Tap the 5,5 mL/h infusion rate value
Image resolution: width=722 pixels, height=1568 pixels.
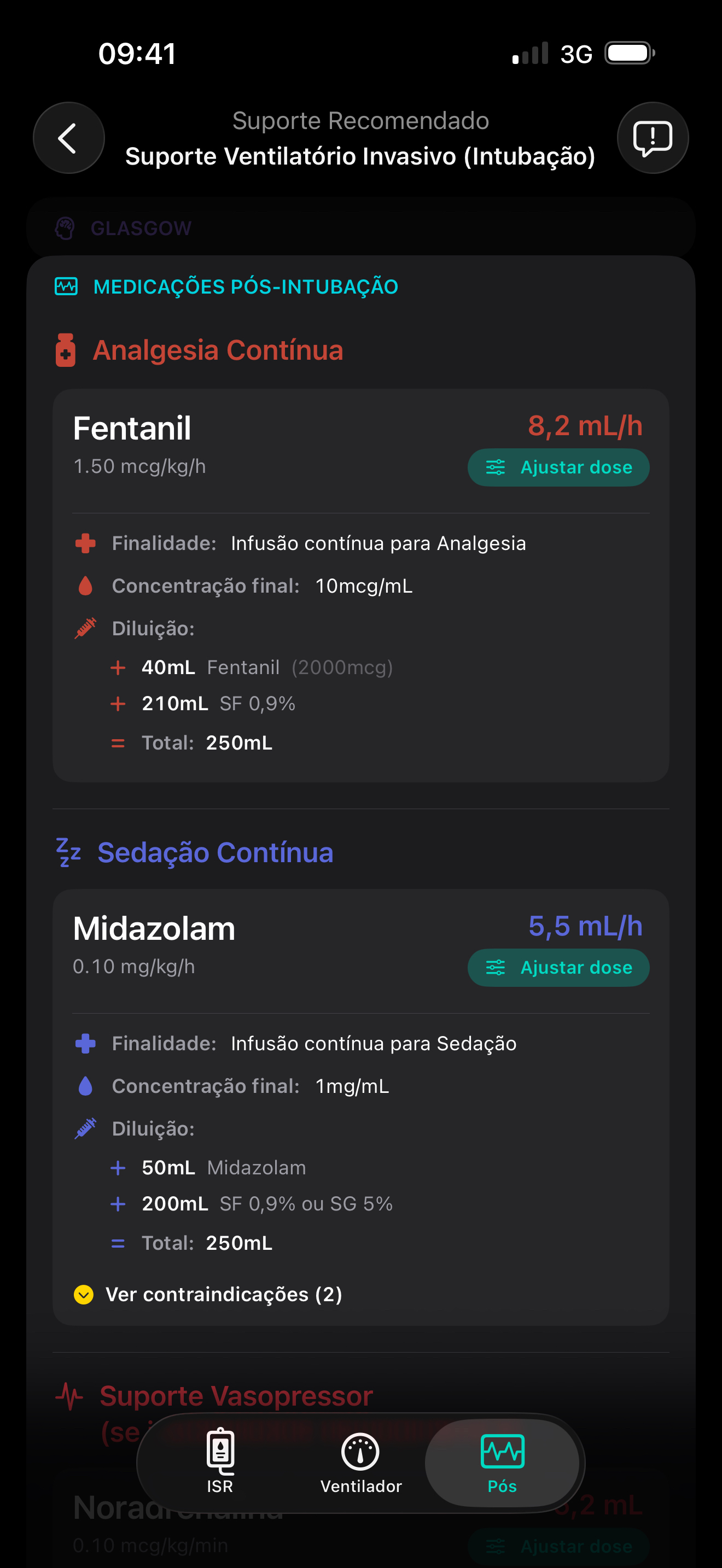coord(584,927)
